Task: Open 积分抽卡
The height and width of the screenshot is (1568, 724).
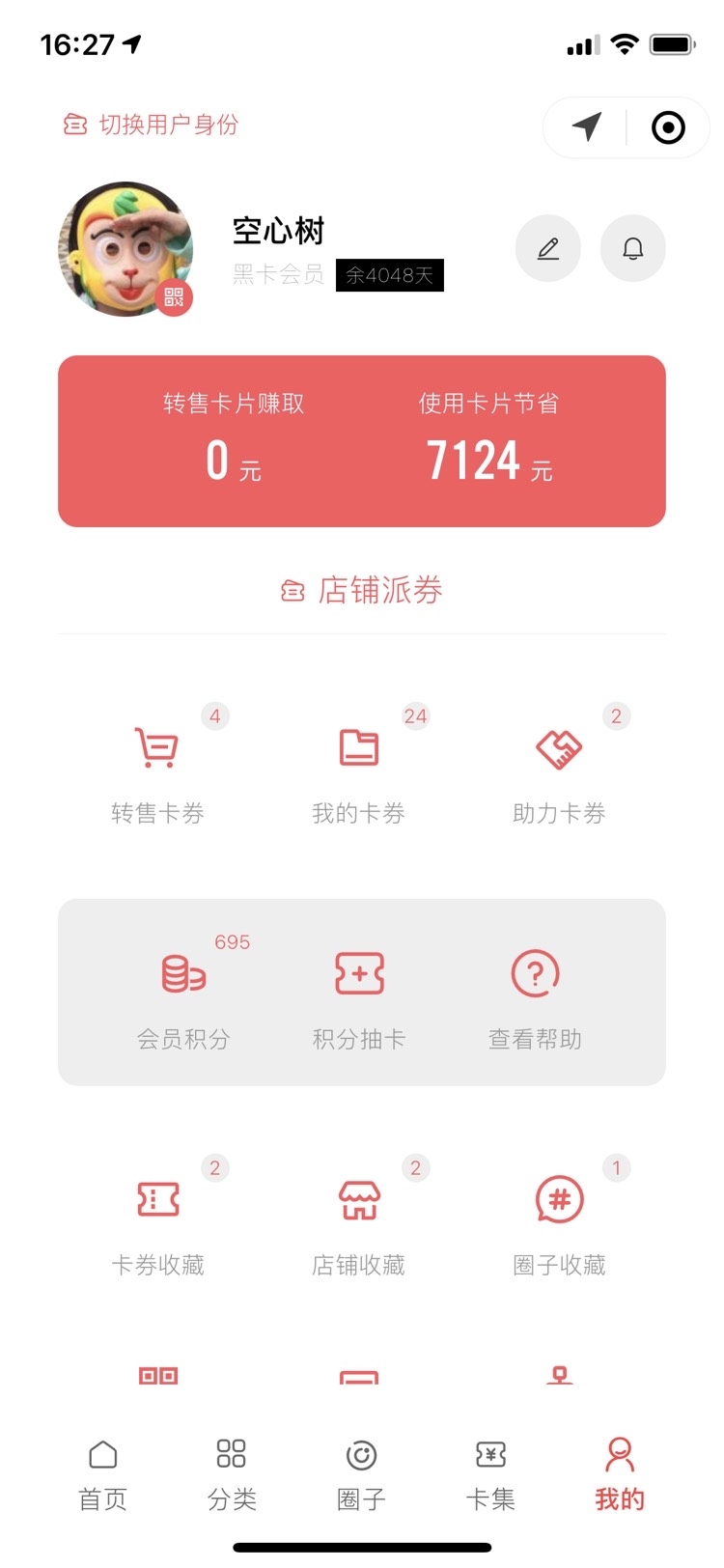Action: (x=359, y=999)
